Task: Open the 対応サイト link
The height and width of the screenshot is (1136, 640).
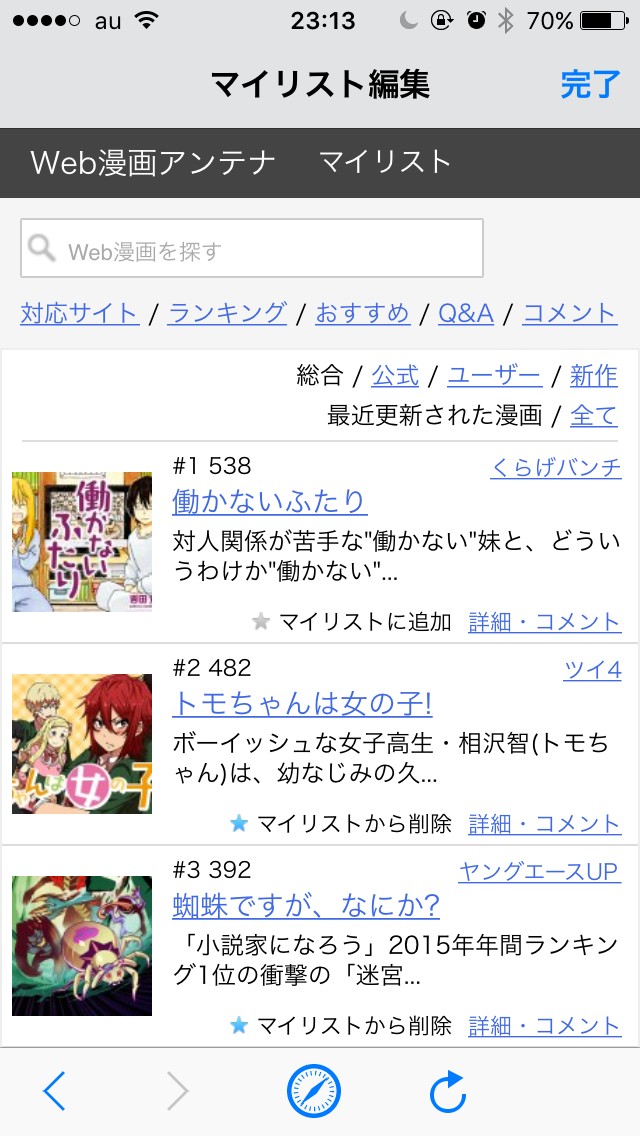Action: 79,313
